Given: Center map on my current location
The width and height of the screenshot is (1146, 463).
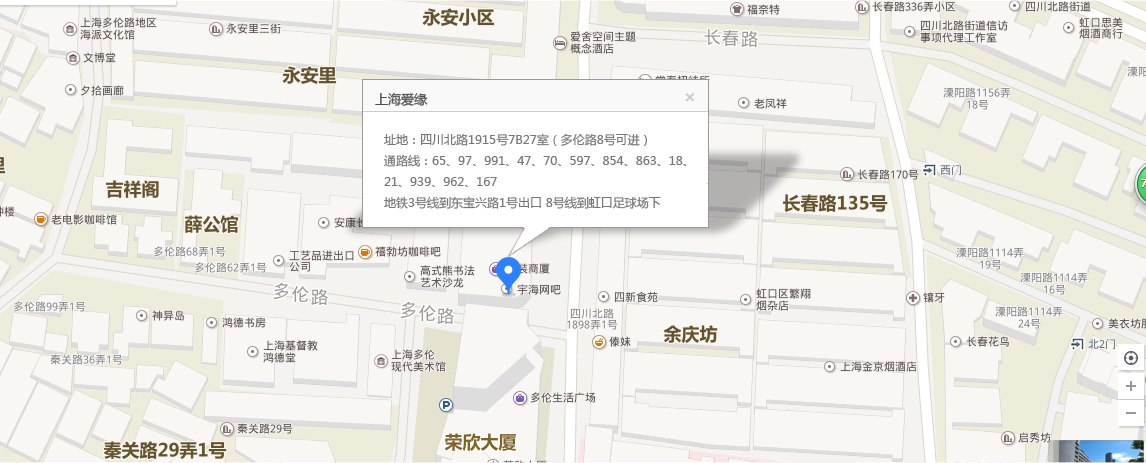Looking at the screenshot, I should (x=1131, y=358).
